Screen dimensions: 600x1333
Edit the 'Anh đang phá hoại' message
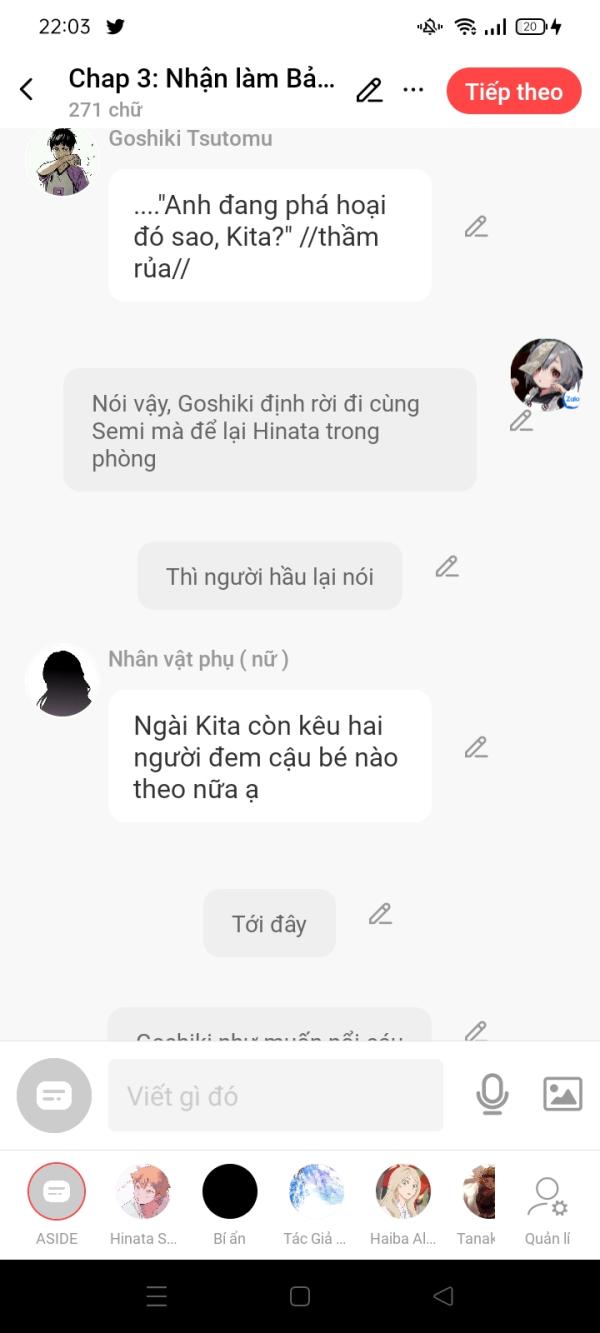click(x=476, y=227)
